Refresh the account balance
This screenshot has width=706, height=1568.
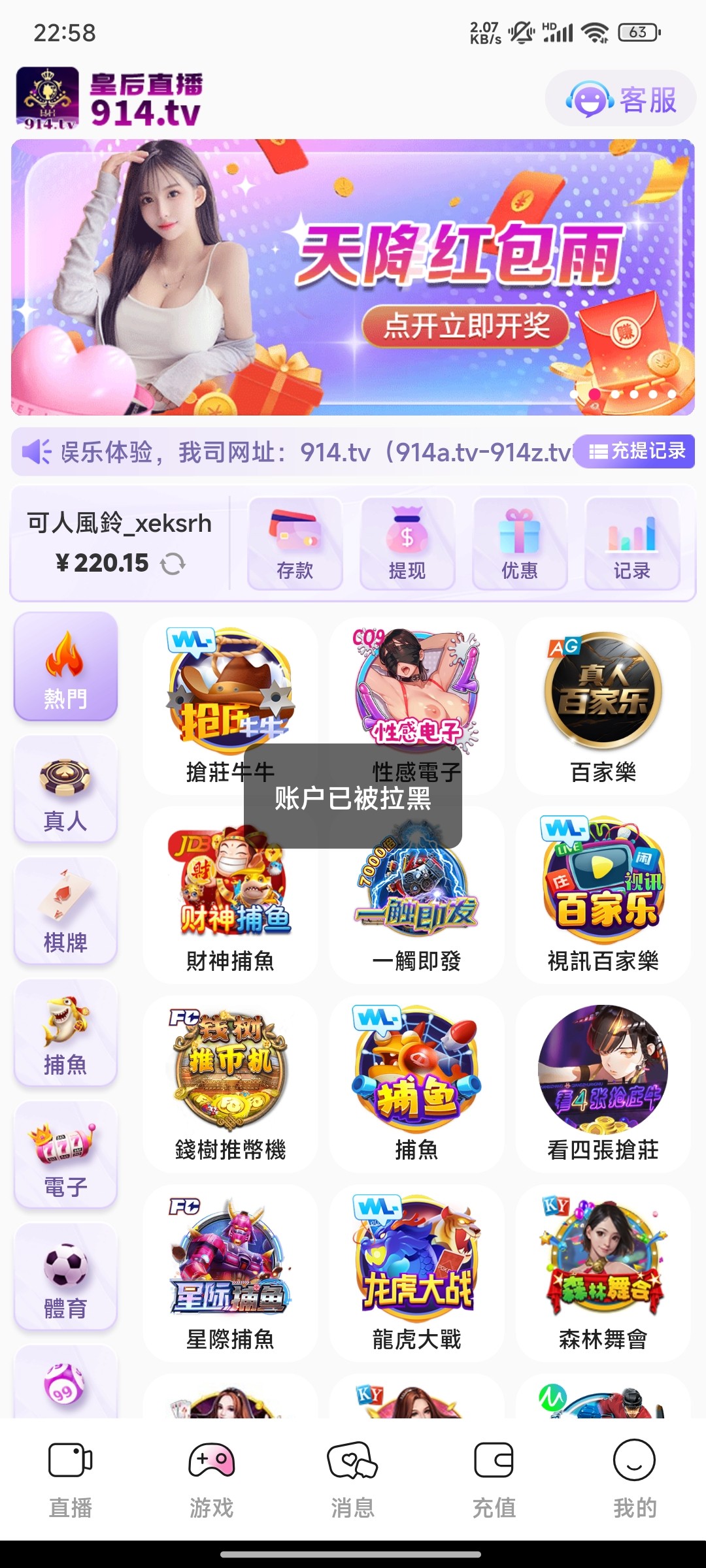pos(173,563)
